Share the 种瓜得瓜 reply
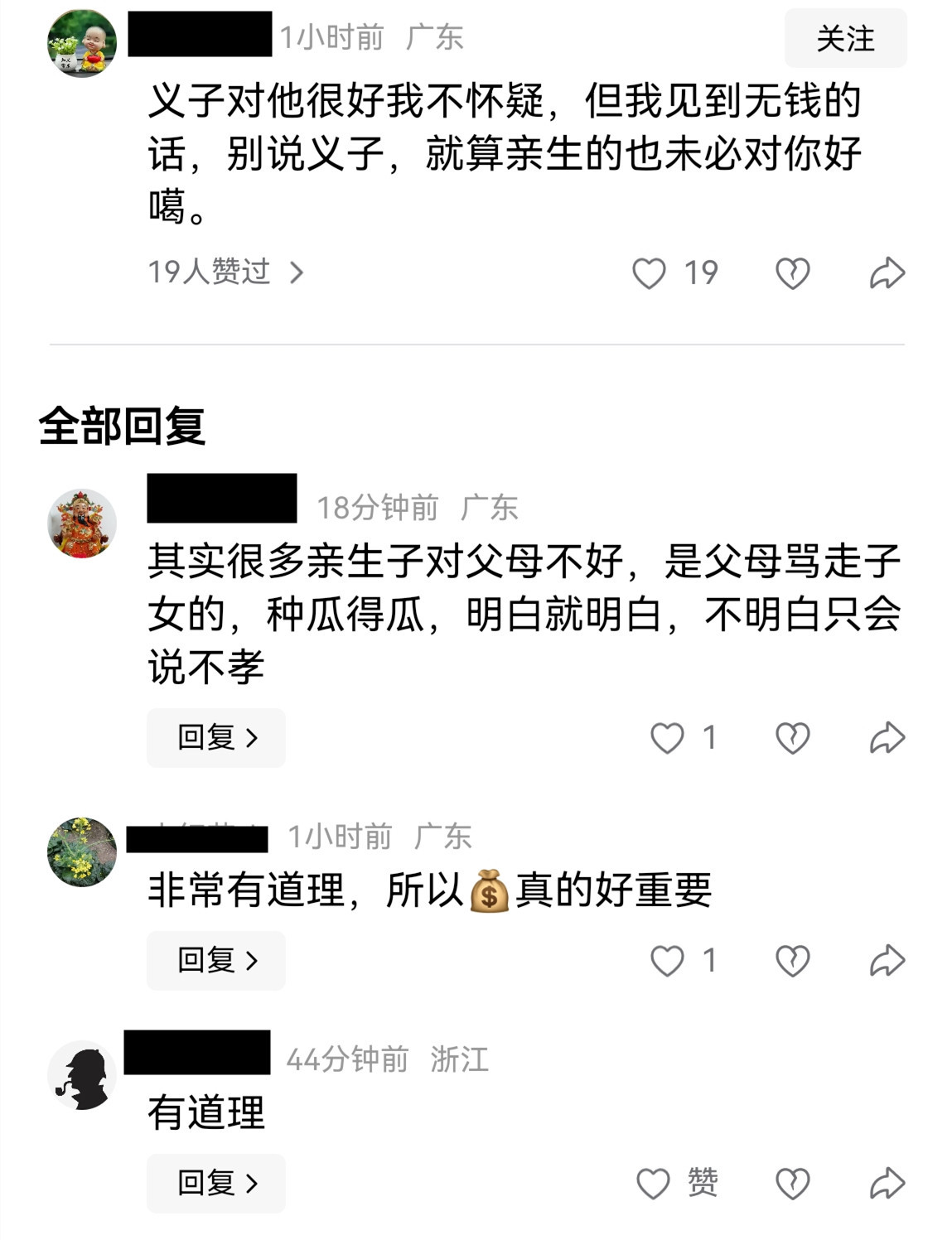The image size is (952, 1240). click(x=887, y=737)
